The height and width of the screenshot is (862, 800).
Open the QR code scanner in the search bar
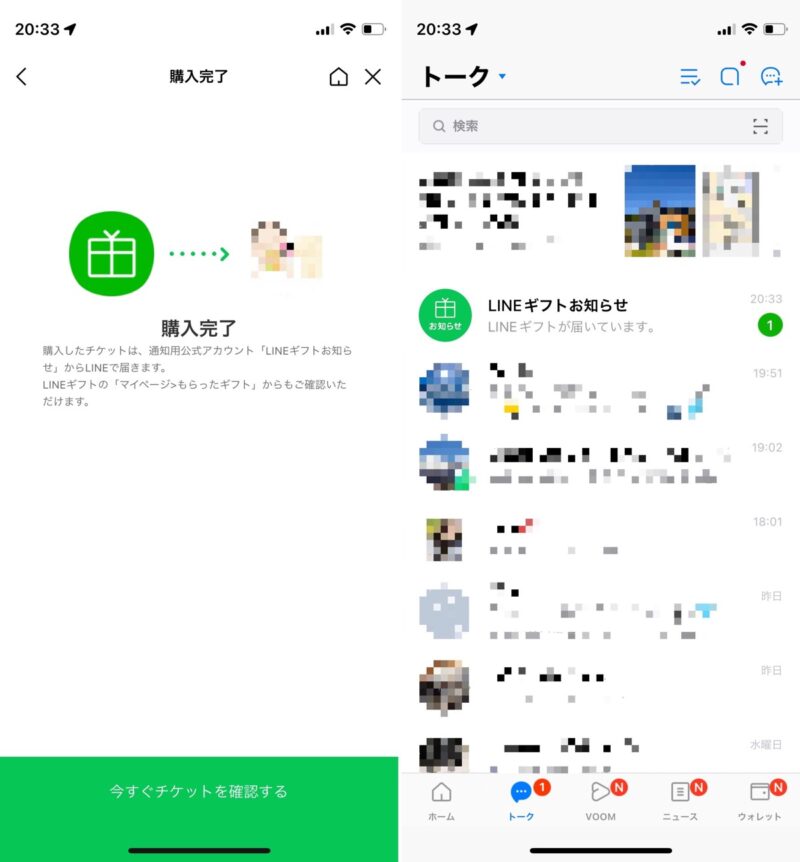(x=761, y=126)
